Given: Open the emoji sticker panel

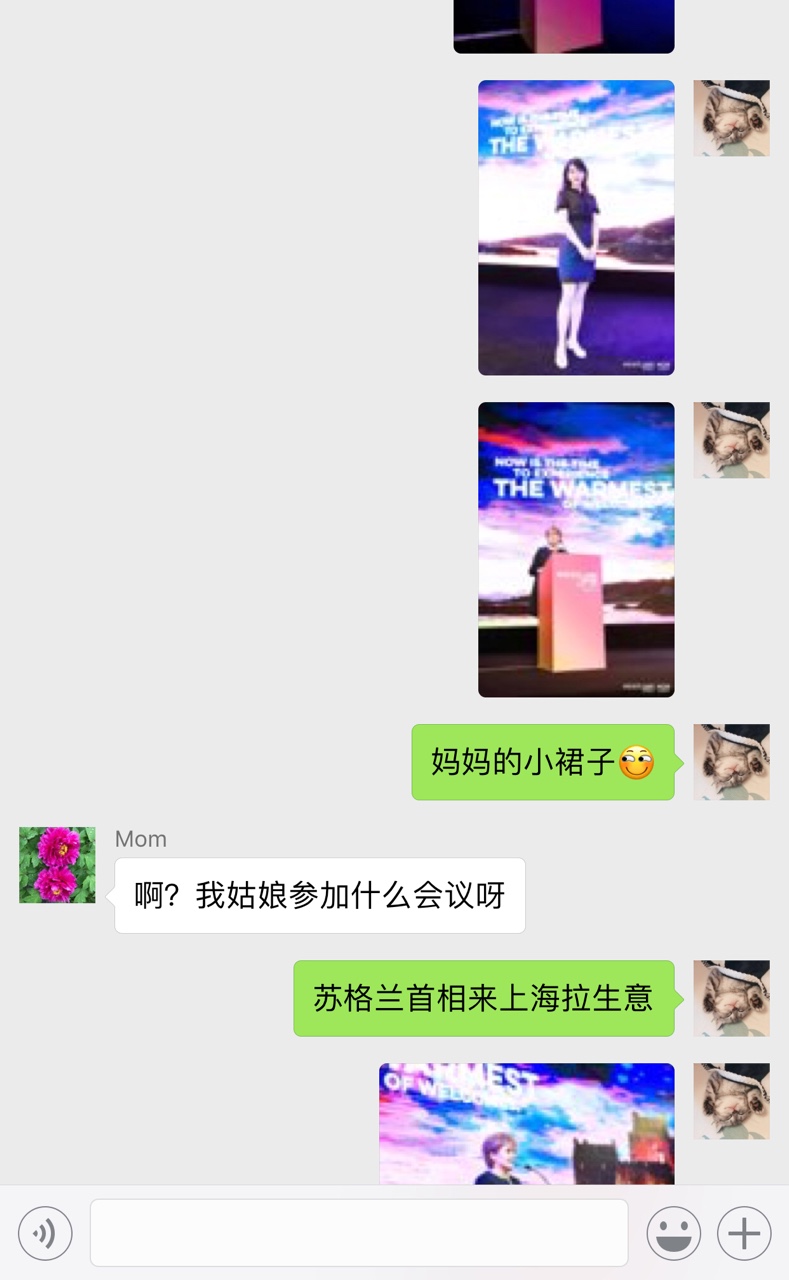Looking at the screenshot, I should (x=673, y=1233).
